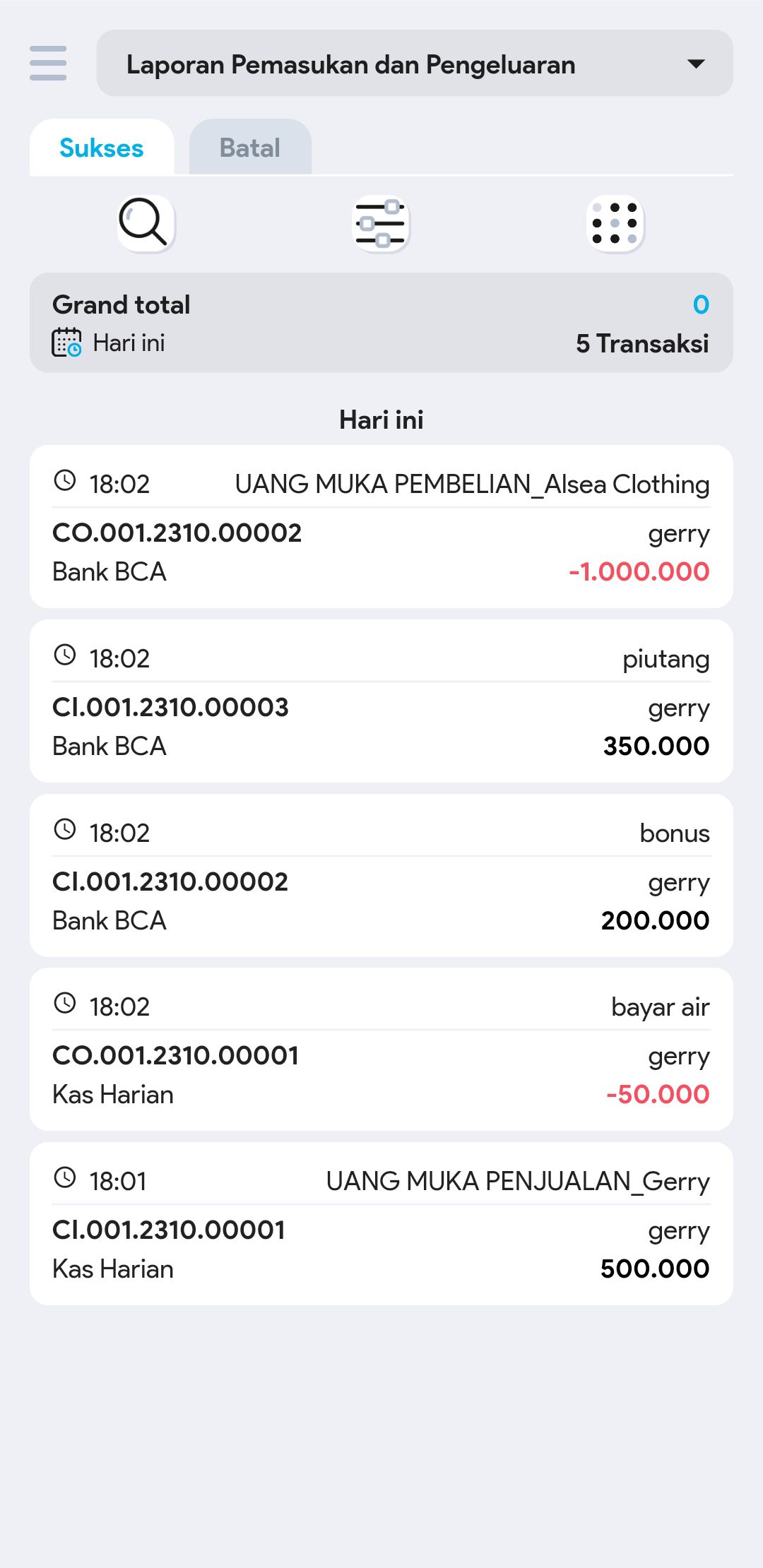Open the bonus transaction CI.001.2310.00002
Viewport: 763px width, 1568px height.
pos(381,876)
